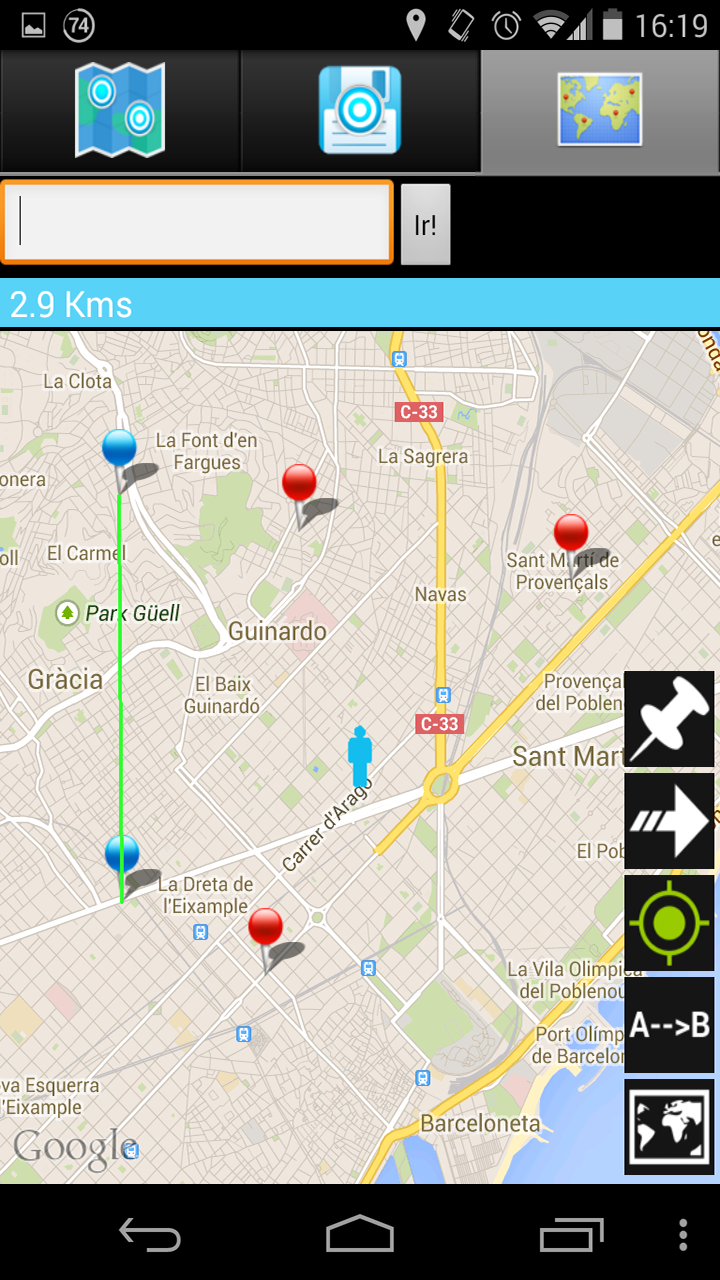Change map type with world icon
Viewport: 720px width, 1280px height.
pyautogui.click(x=669, y=1127)
